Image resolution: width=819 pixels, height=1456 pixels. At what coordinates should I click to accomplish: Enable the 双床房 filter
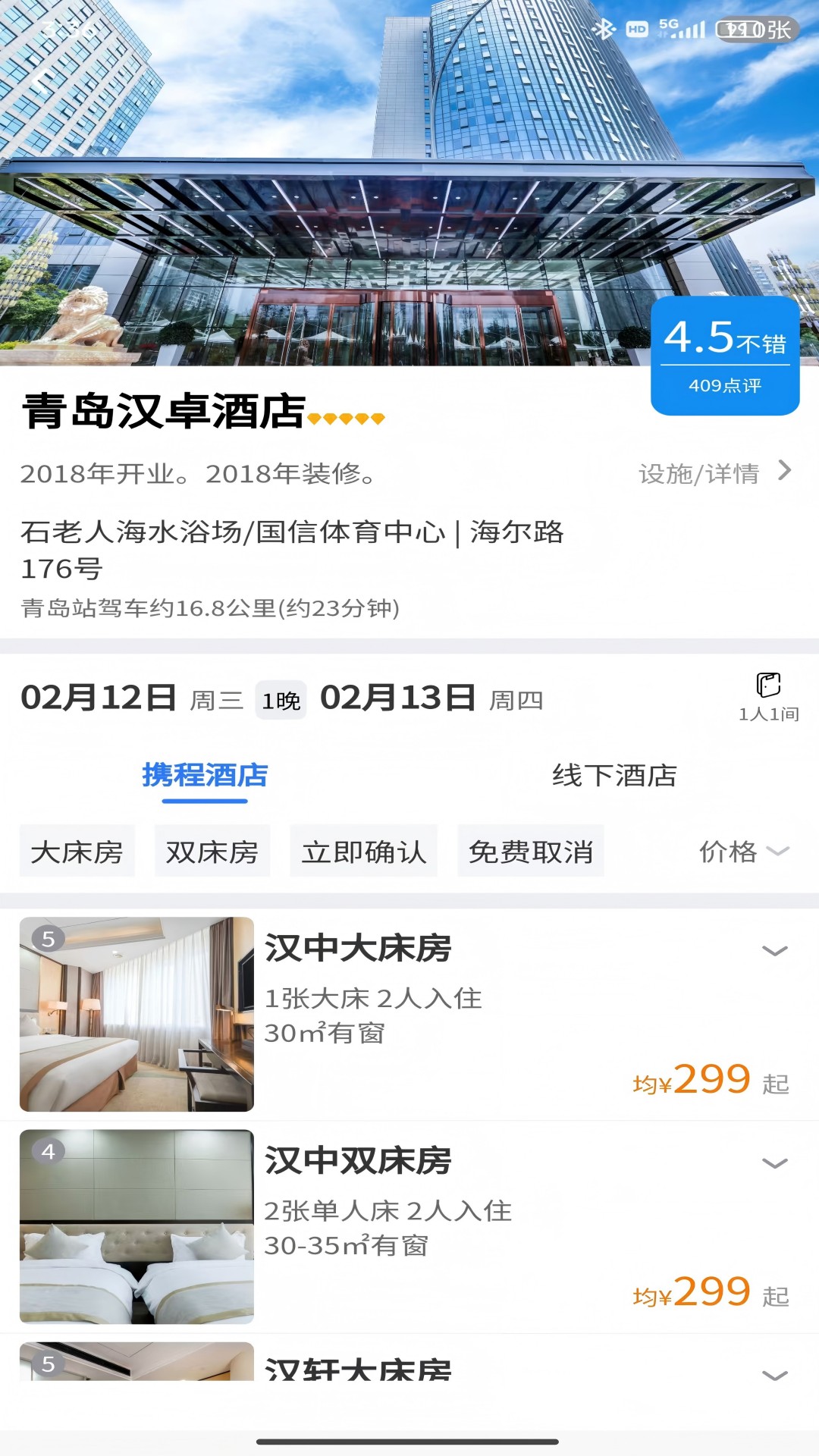[212, 852]
